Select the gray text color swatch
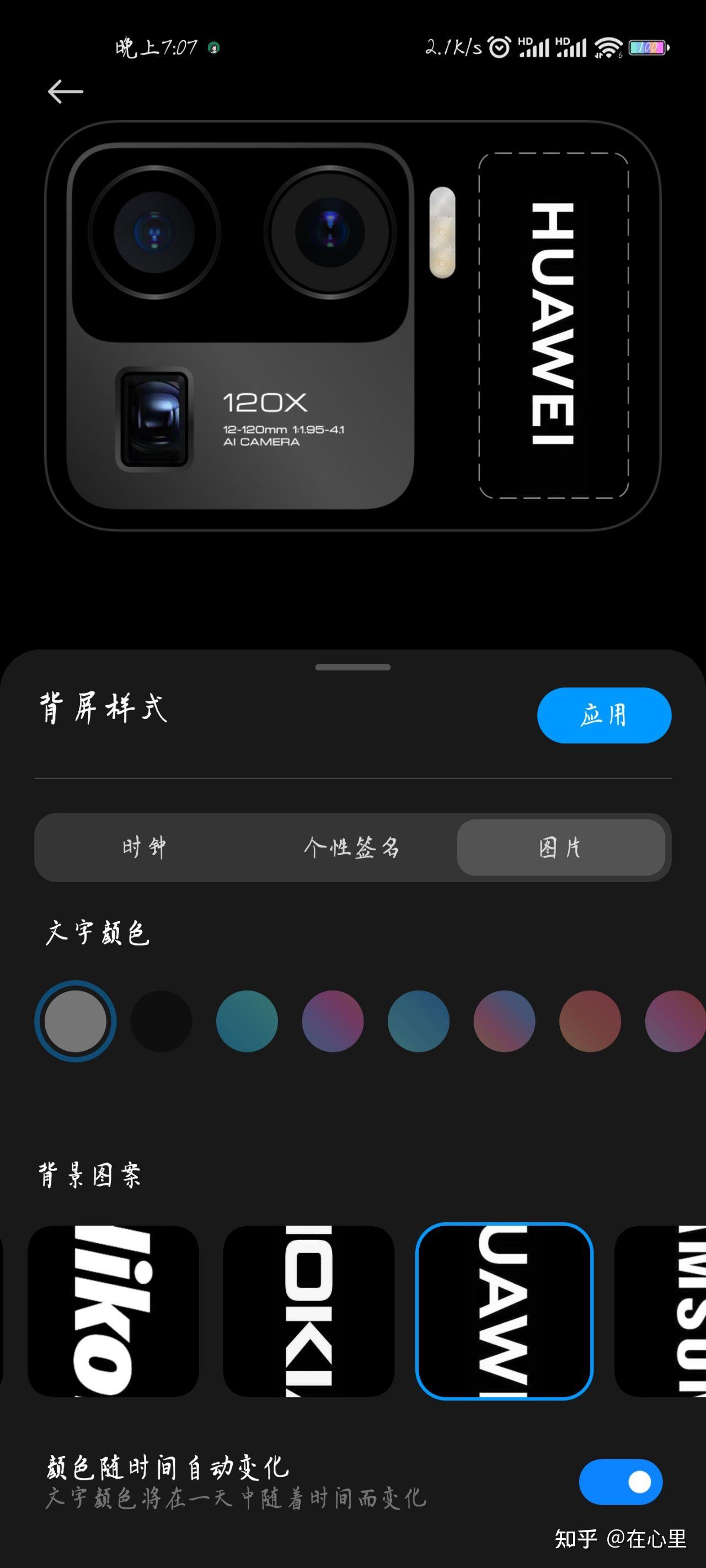706x1568 pixels. [77, 1022]
